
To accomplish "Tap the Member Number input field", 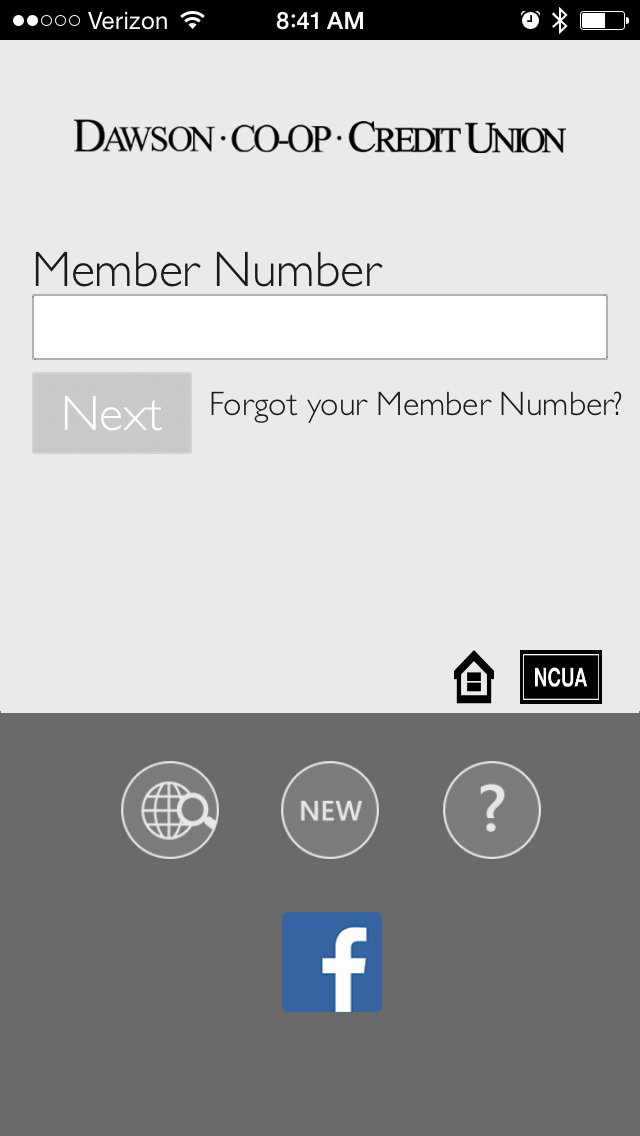I will click(x=320, y=327).
